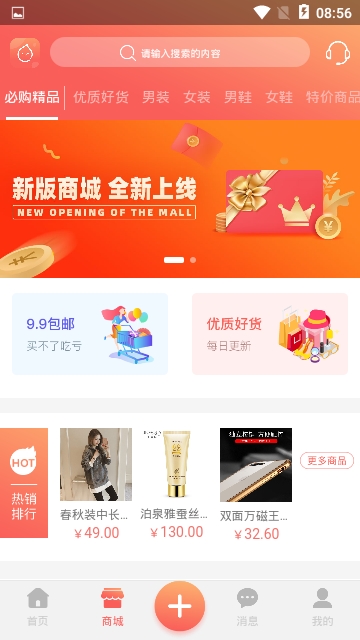Open the 9.9包邮 promo card

[90, 334]
